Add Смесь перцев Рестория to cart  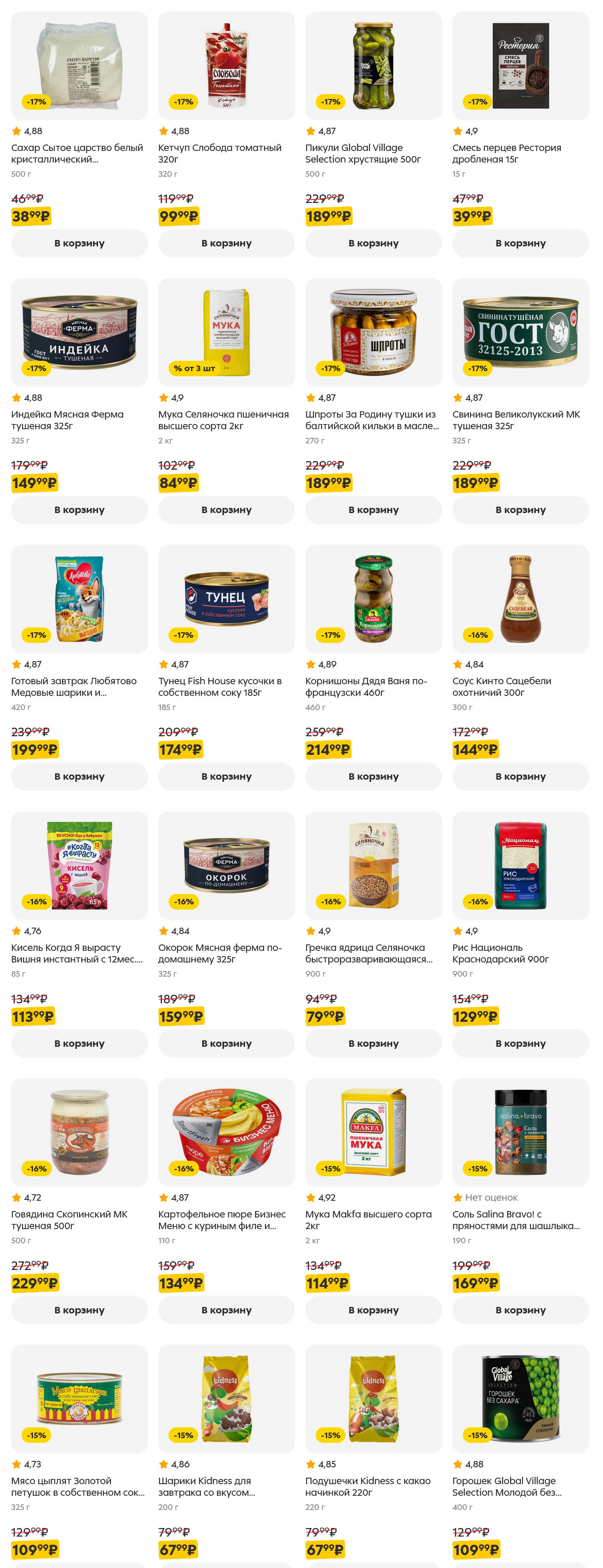tap(520, 243)
